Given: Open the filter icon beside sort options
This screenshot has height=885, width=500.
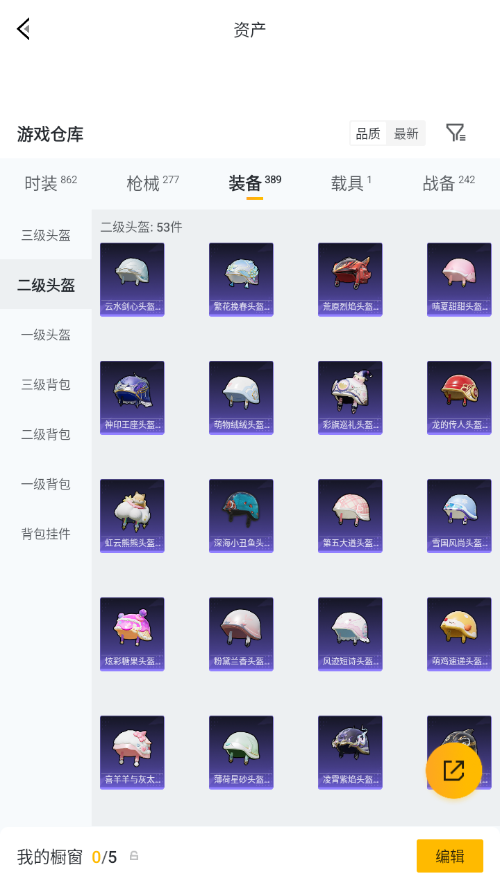Looking at the screenshot, I should pyautogui.click(x=455, y=133).
